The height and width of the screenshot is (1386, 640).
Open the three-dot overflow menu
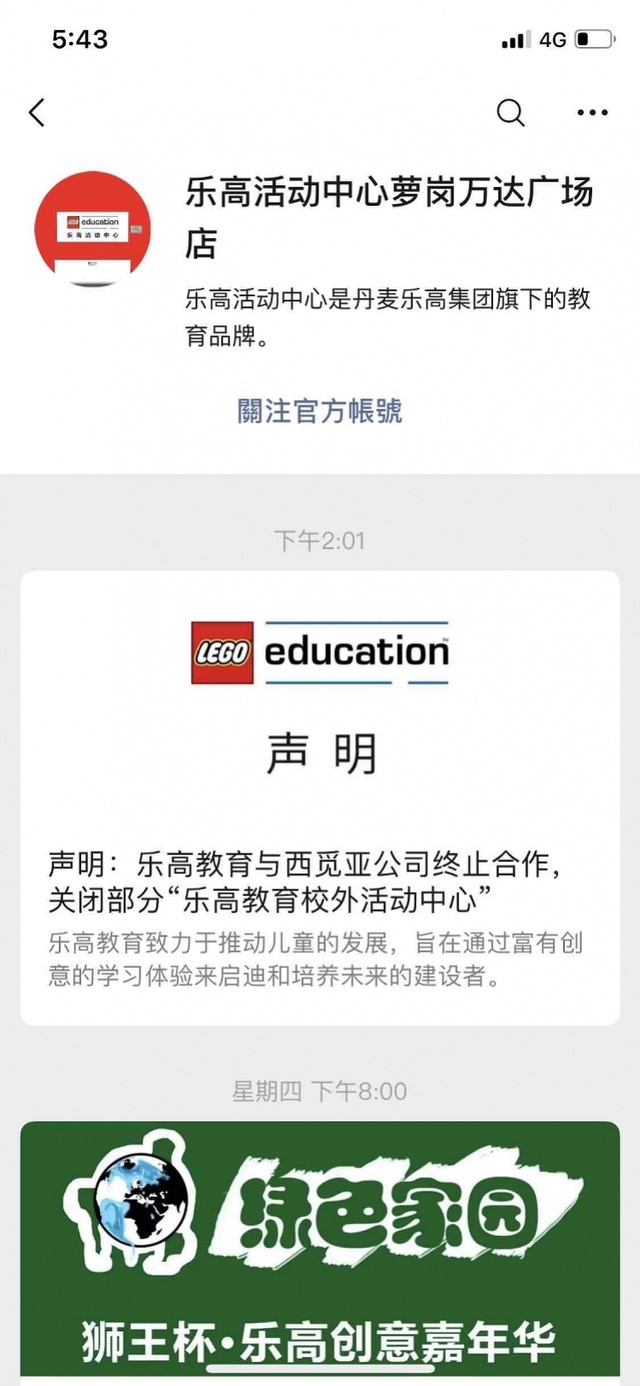tap(592, 113)
